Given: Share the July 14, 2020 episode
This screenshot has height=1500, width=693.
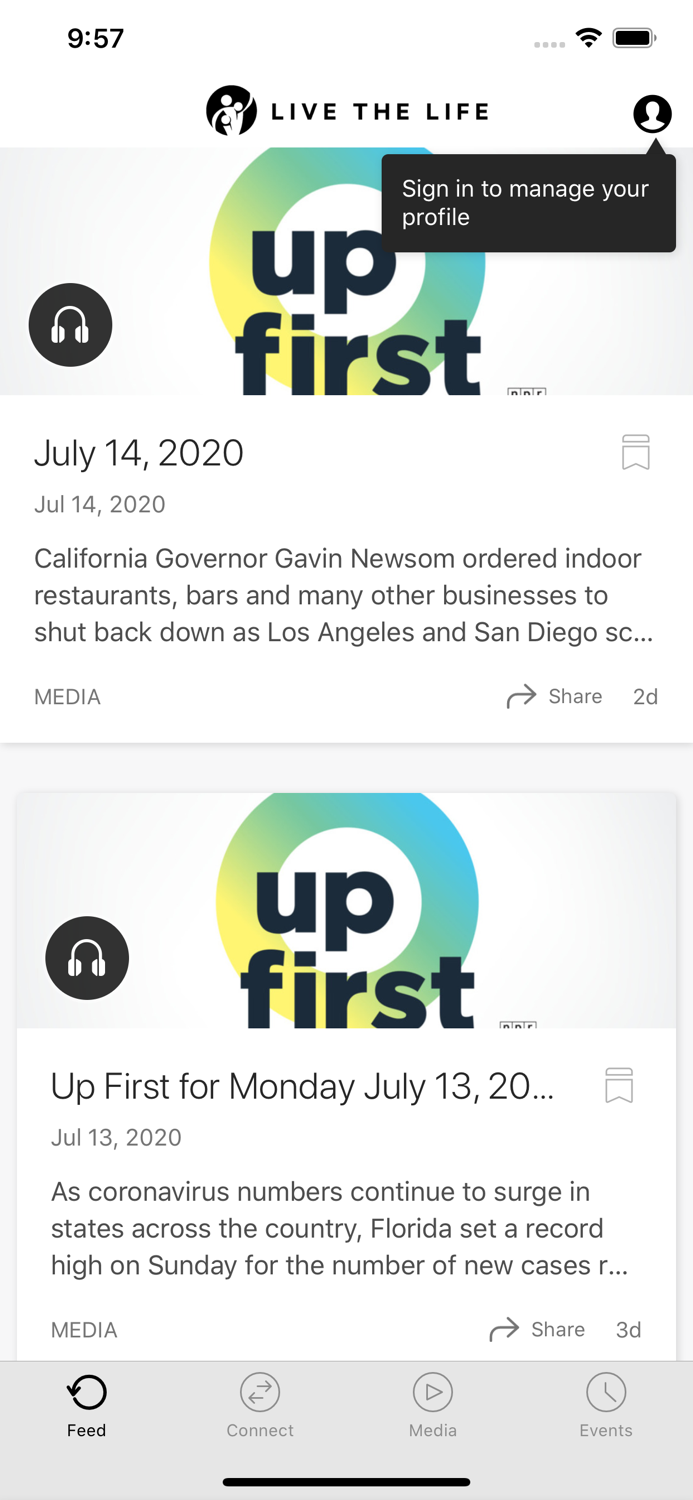Looking at the screenshot, I should [555, 697].
